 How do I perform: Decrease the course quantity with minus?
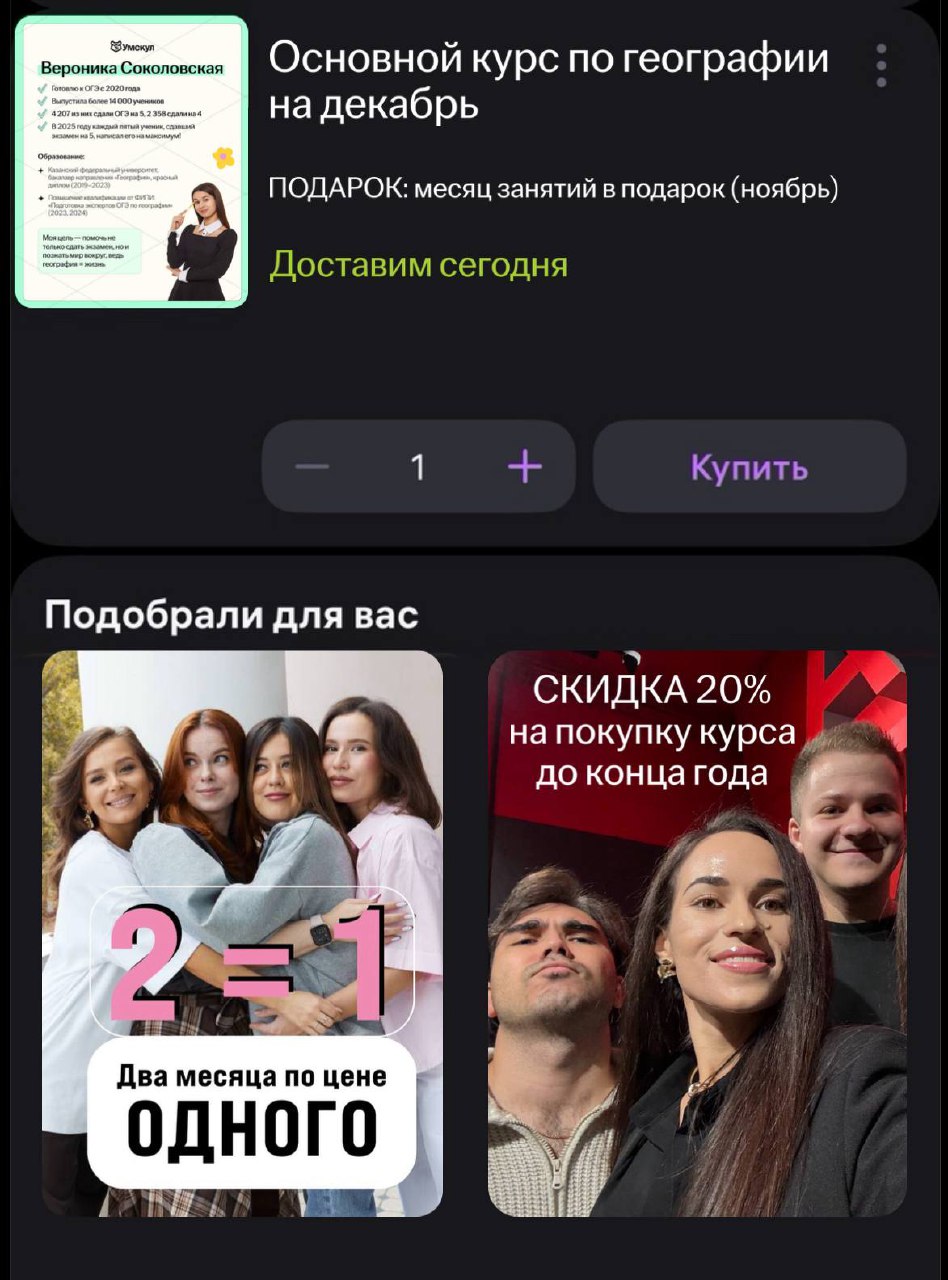312,467
